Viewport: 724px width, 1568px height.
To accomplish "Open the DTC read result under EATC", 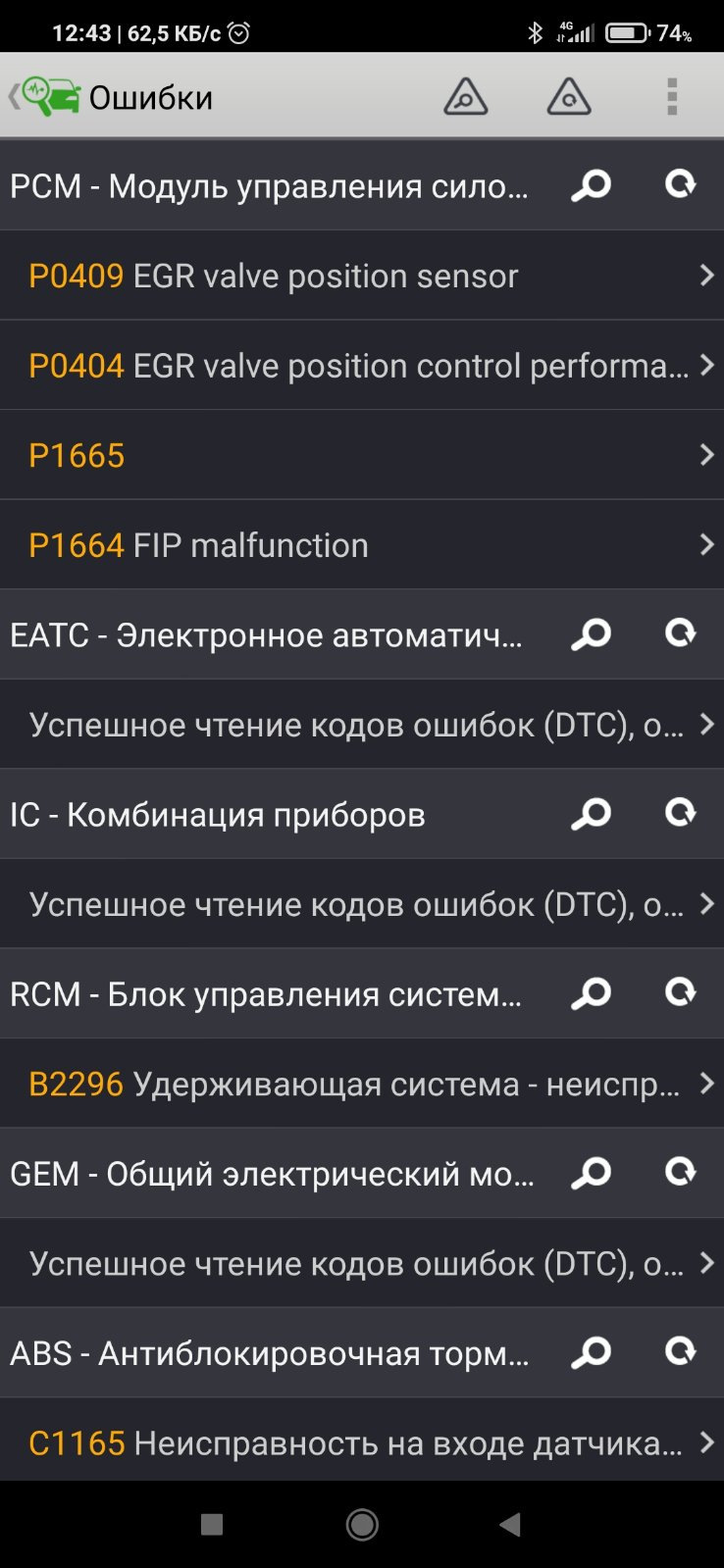I will click(x=361, y=725).
